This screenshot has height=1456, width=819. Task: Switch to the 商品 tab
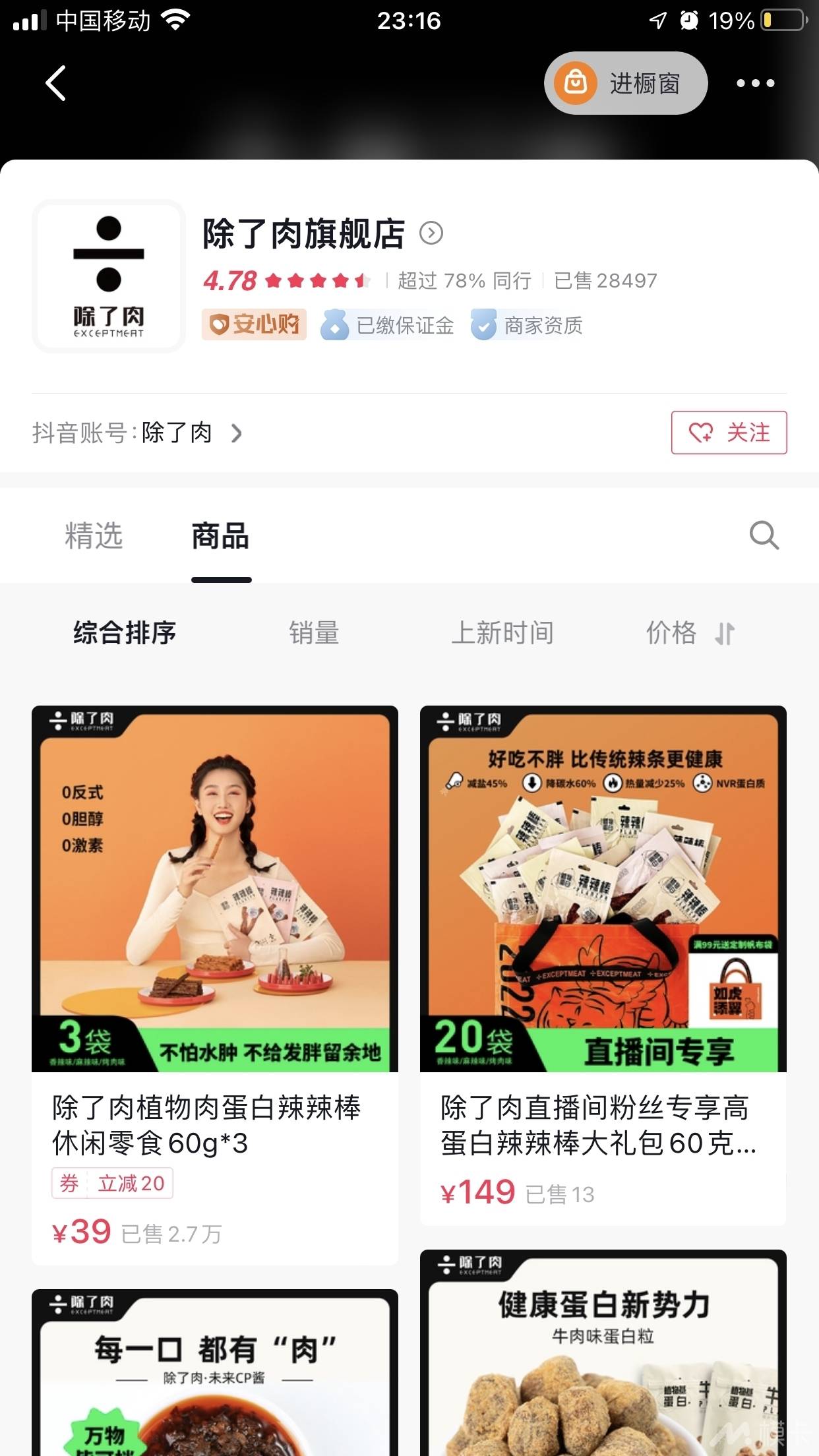coord(220,536)
